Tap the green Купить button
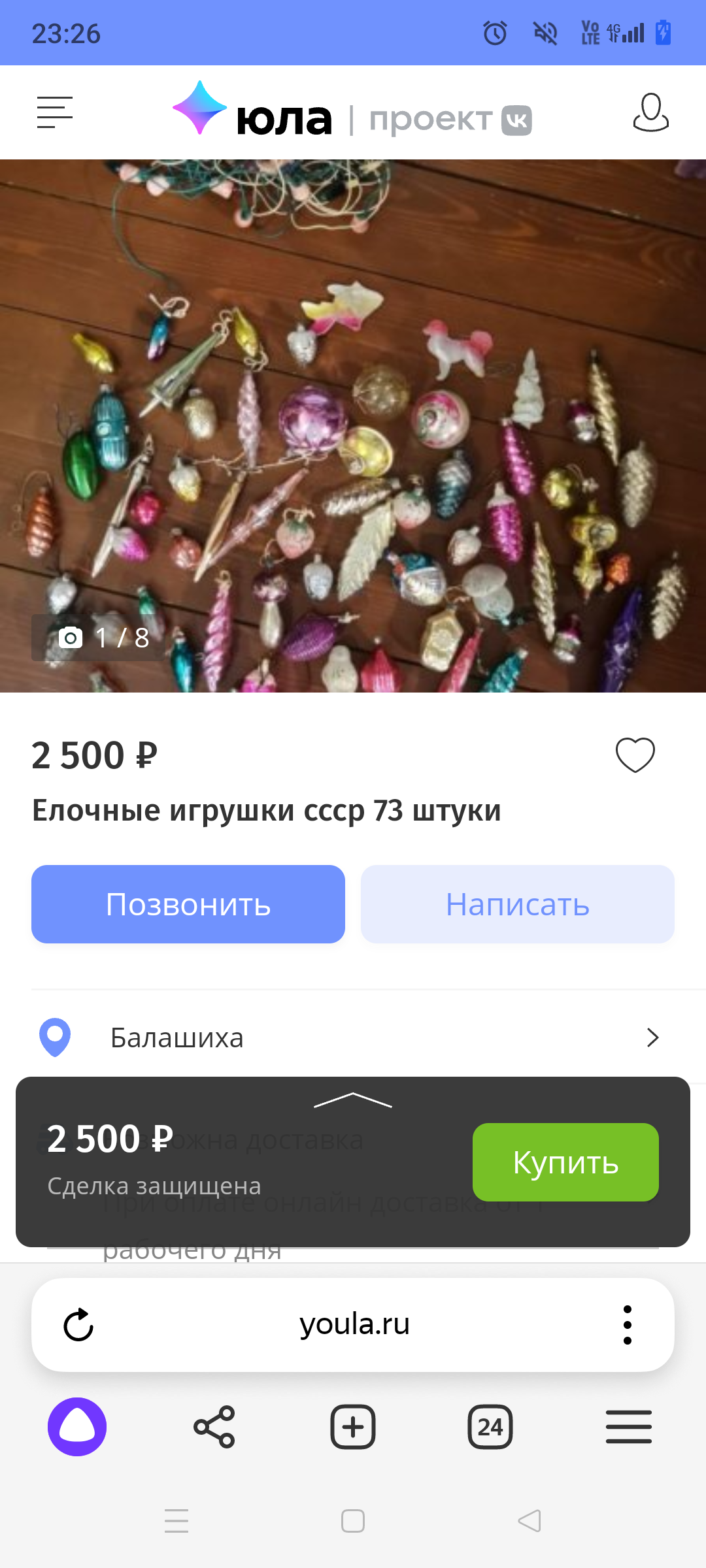Screen dimensions: 706x1568 click(565, 1162)
